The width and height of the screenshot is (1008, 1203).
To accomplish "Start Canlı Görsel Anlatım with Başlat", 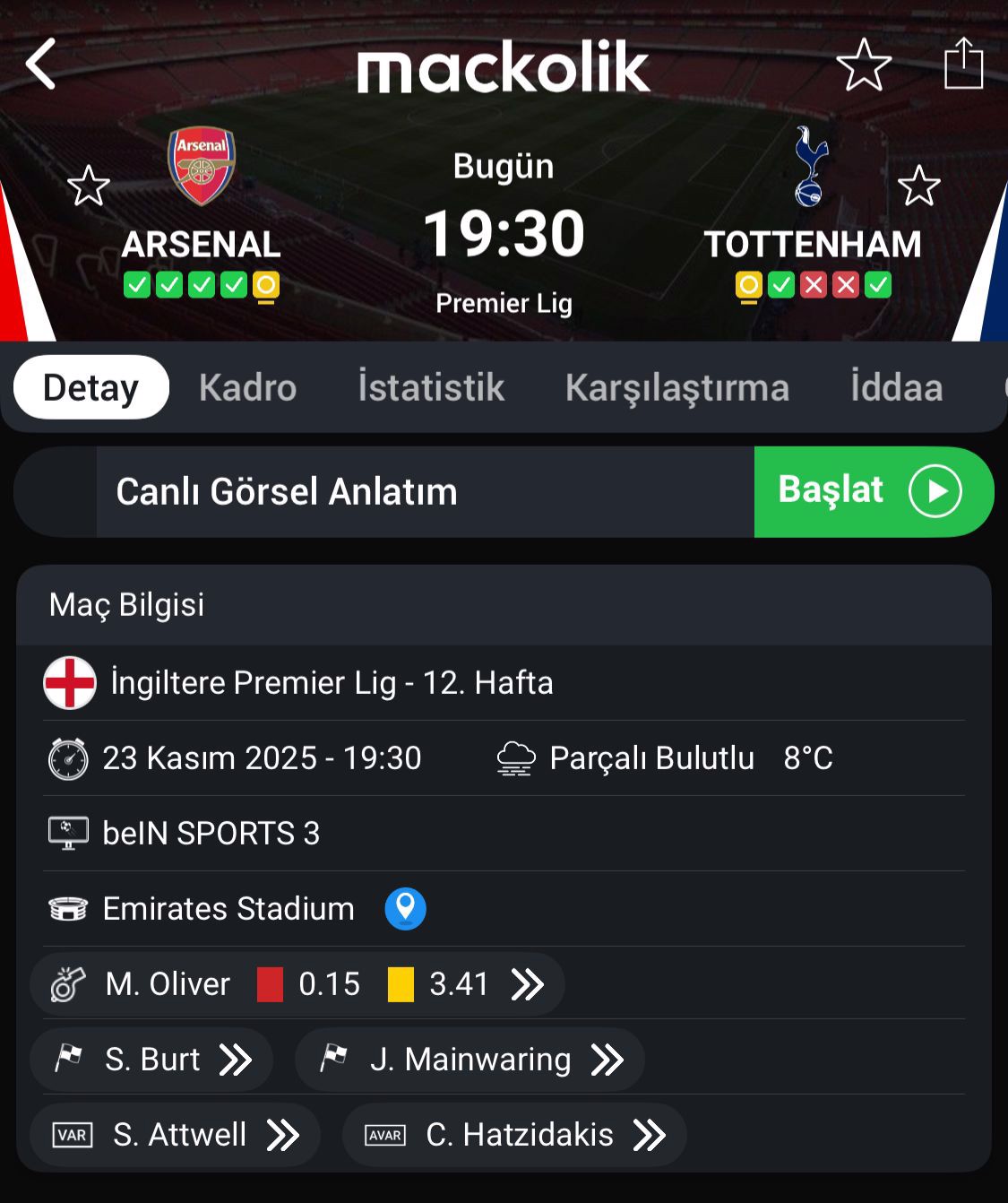I will click(x=873, y=491).
